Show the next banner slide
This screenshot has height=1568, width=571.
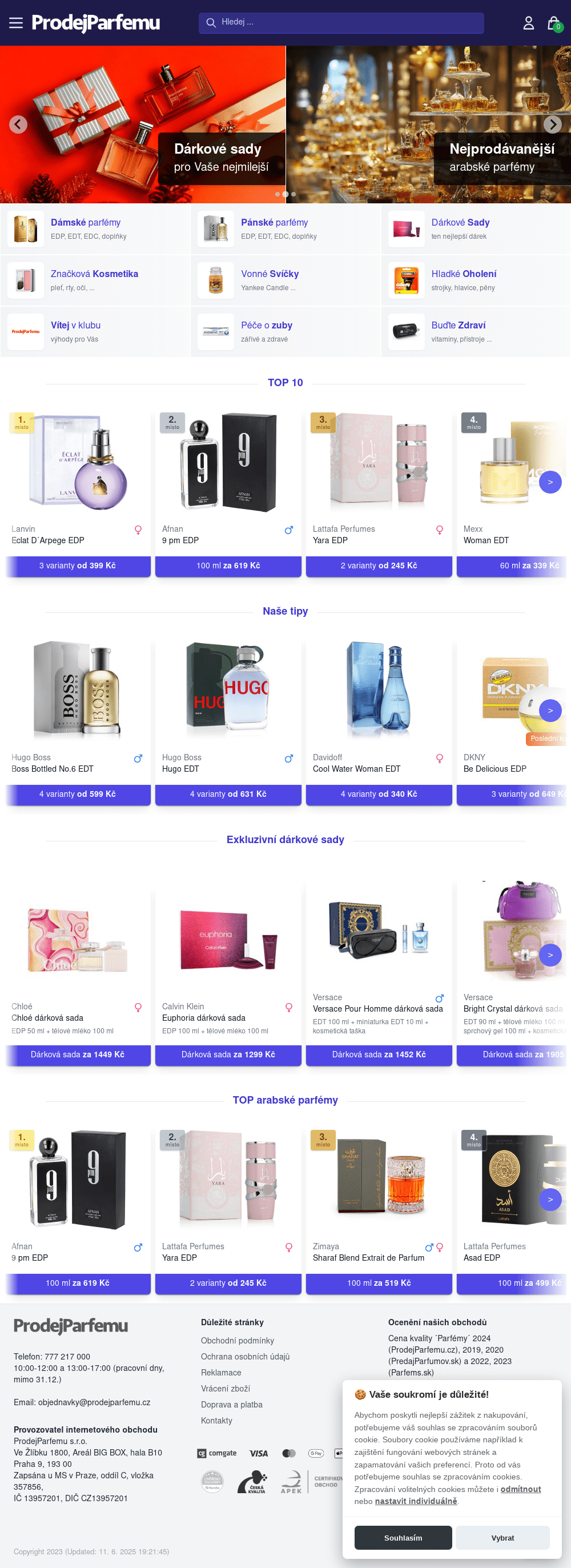pos(552,124)
